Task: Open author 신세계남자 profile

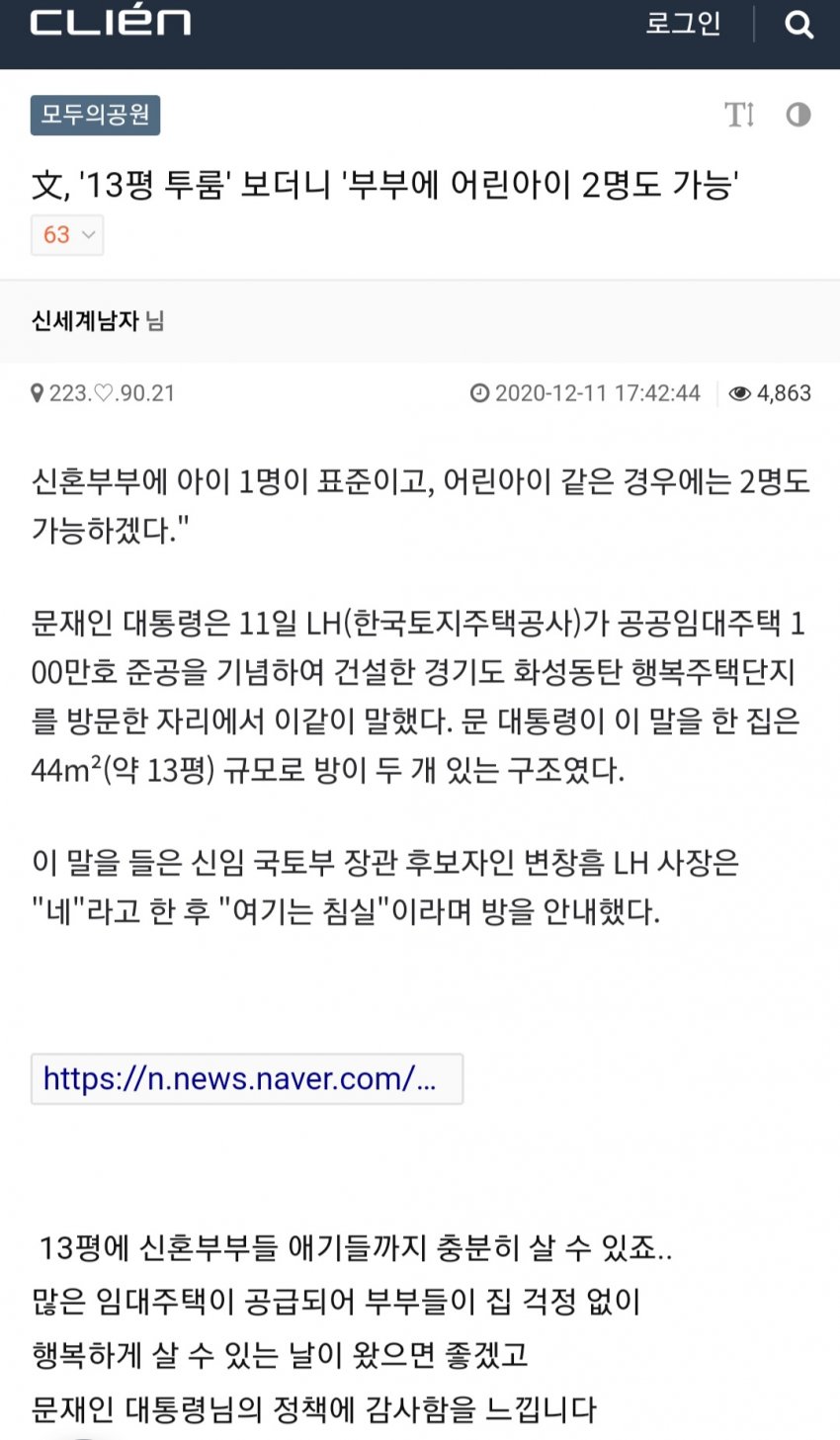Action: 85,321
